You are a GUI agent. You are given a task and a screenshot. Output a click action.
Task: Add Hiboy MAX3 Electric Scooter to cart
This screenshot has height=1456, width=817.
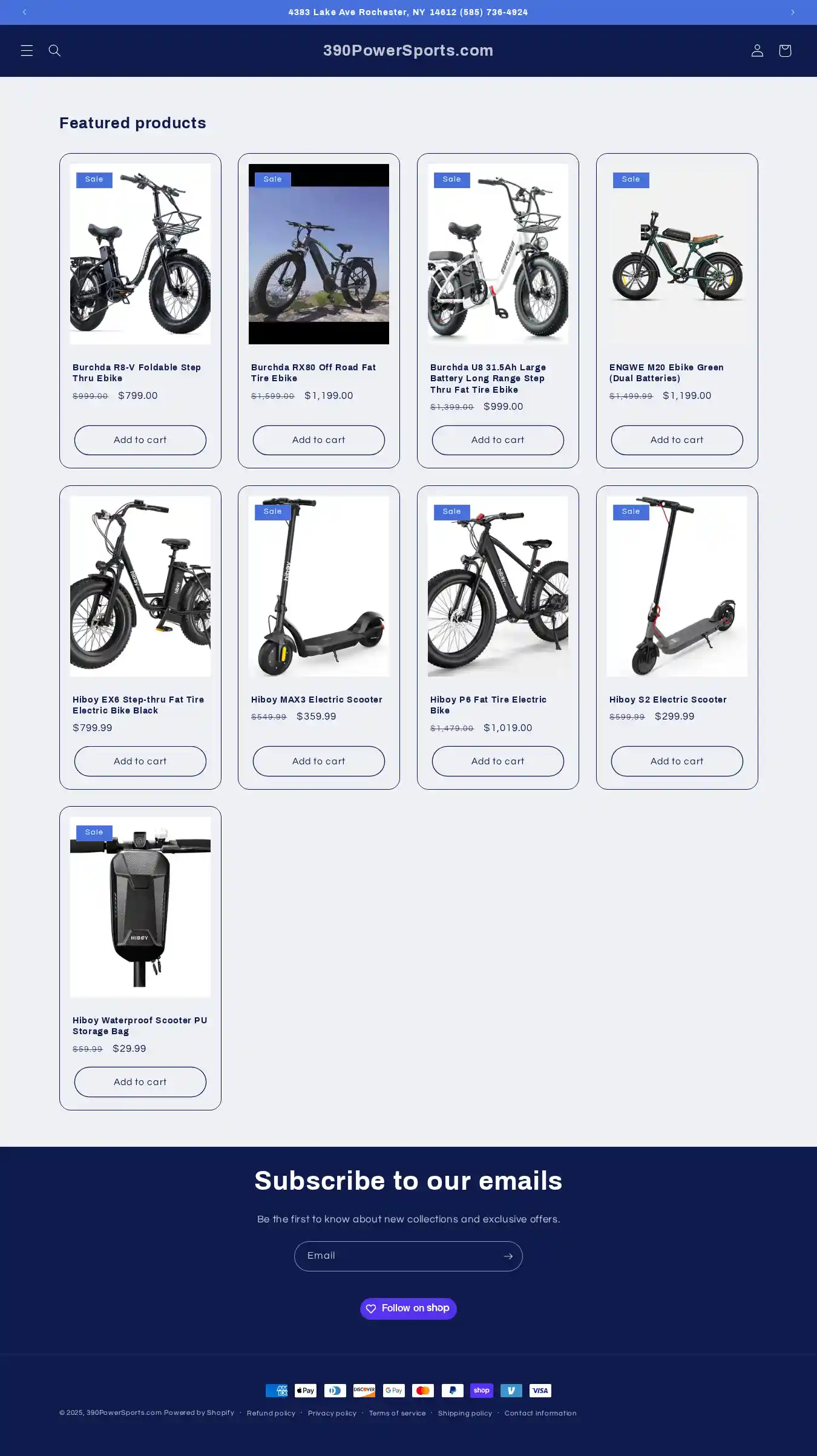(x=318, y=761)
